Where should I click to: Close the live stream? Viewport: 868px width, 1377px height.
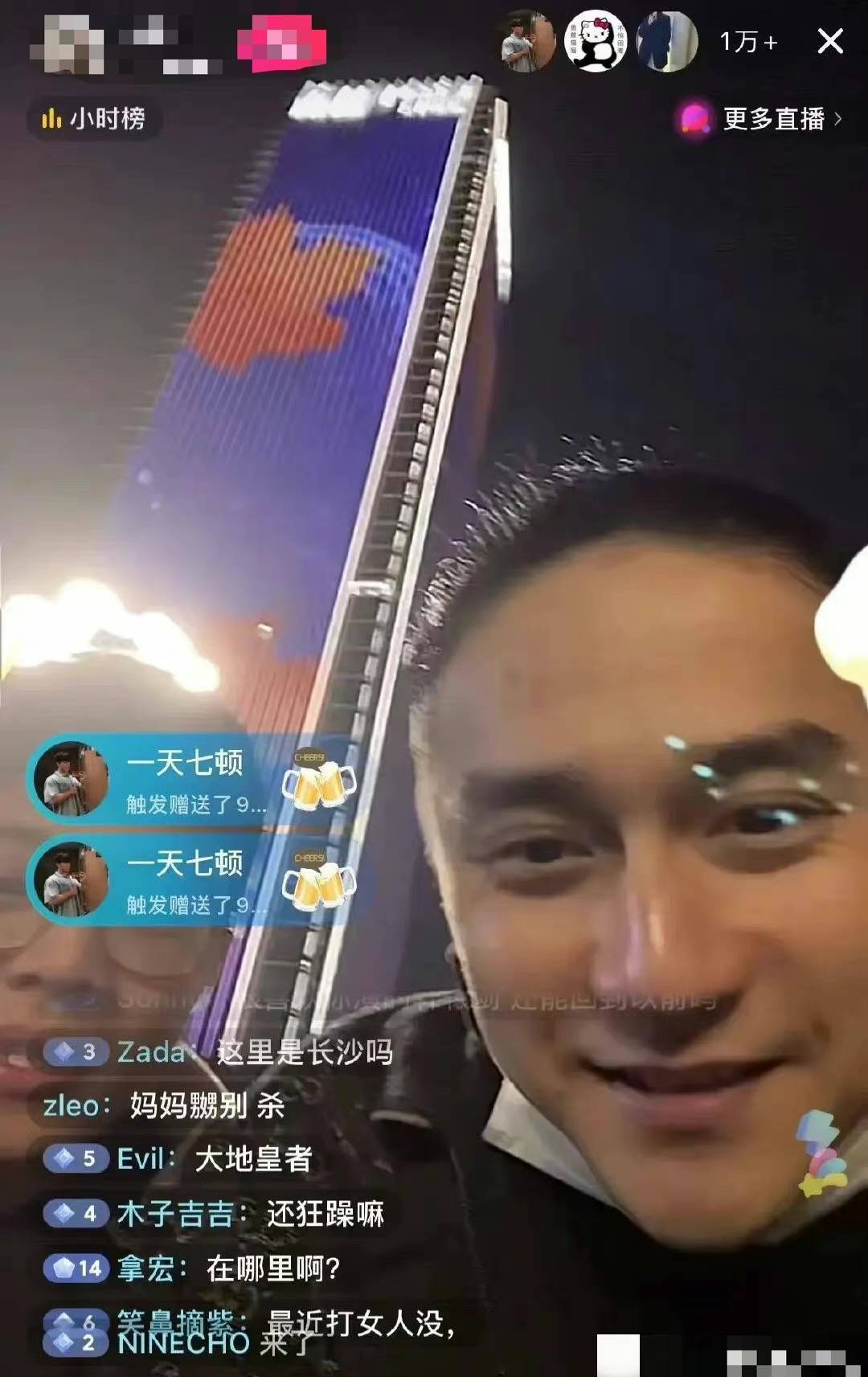coord(830,41)
